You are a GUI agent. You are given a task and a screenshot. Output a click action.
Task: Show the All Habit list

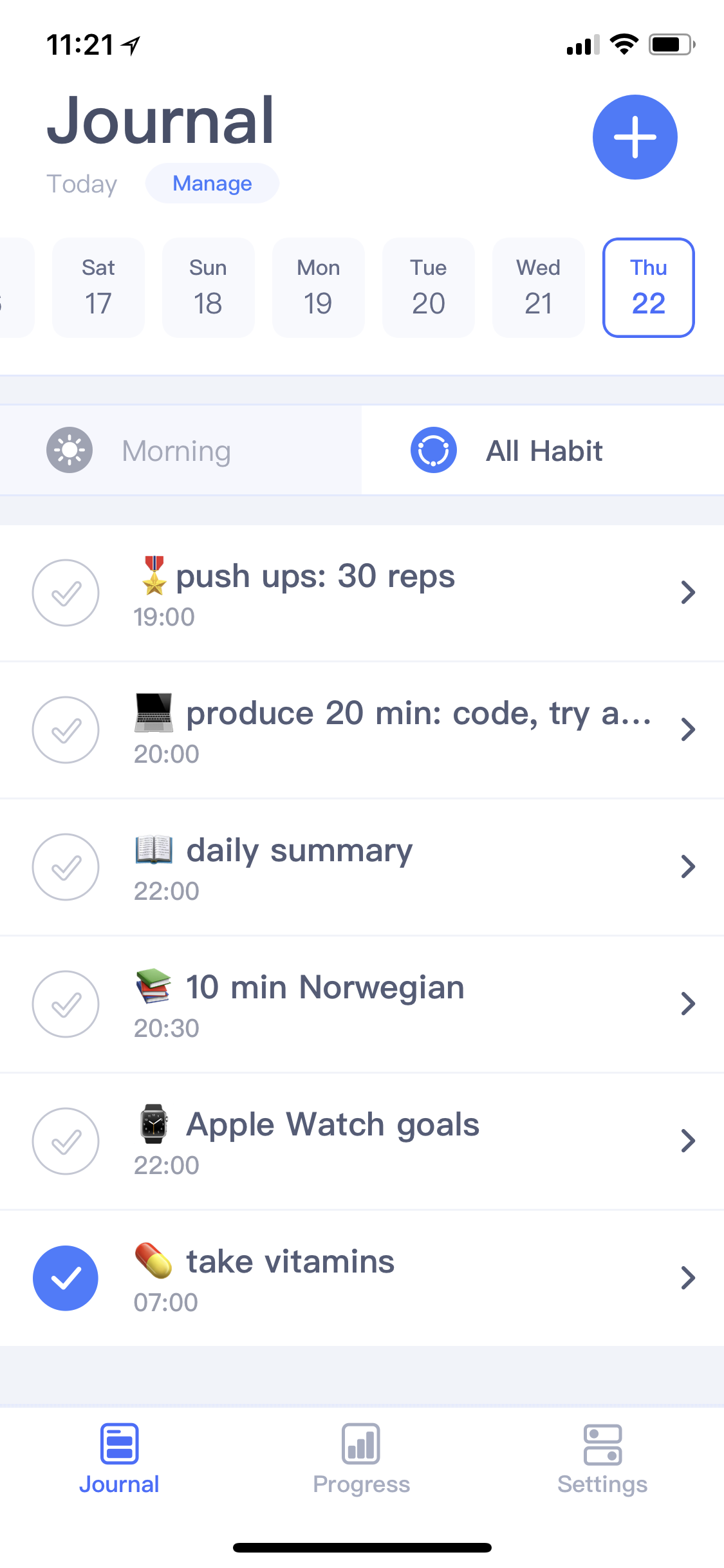543,451
